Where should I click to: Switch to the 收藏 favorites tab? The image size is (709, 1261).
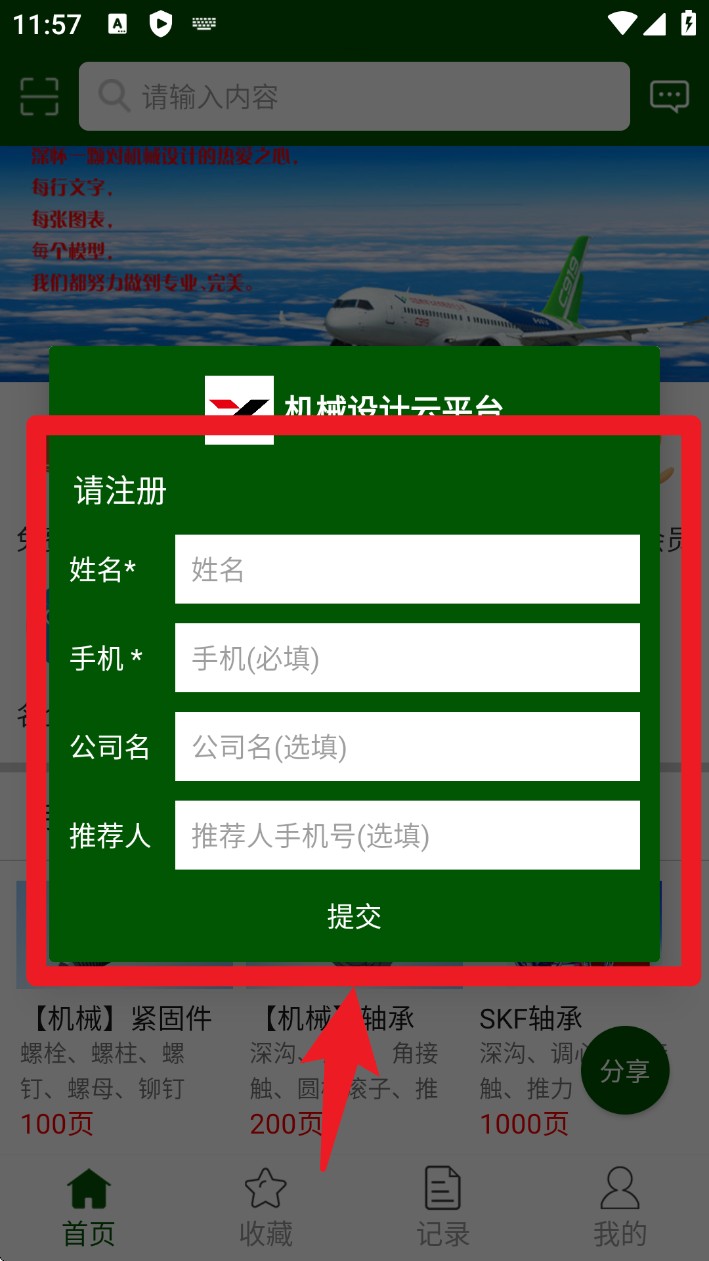tap(266, 1208)
